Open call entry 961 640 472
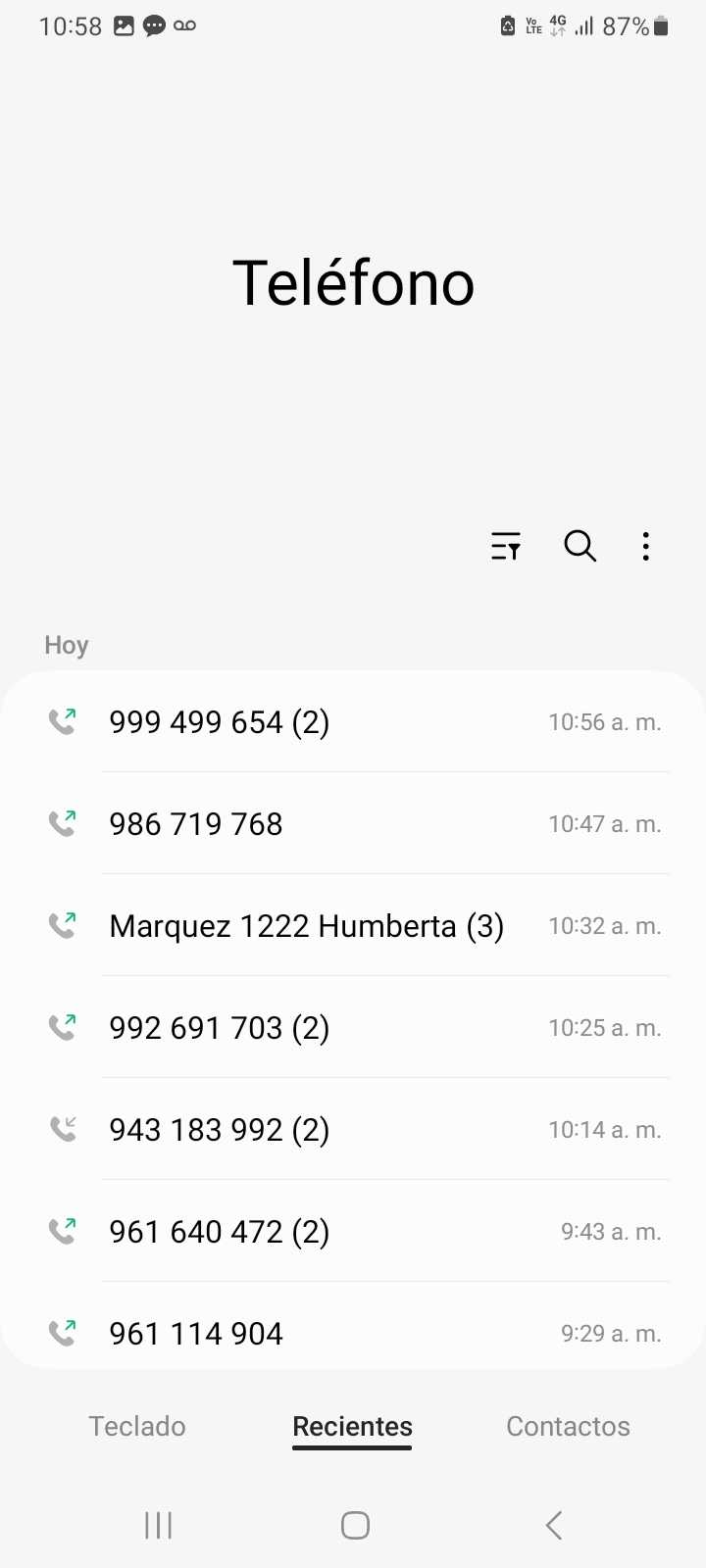Screen dimensions: 706x1568 click(353, 1232)
